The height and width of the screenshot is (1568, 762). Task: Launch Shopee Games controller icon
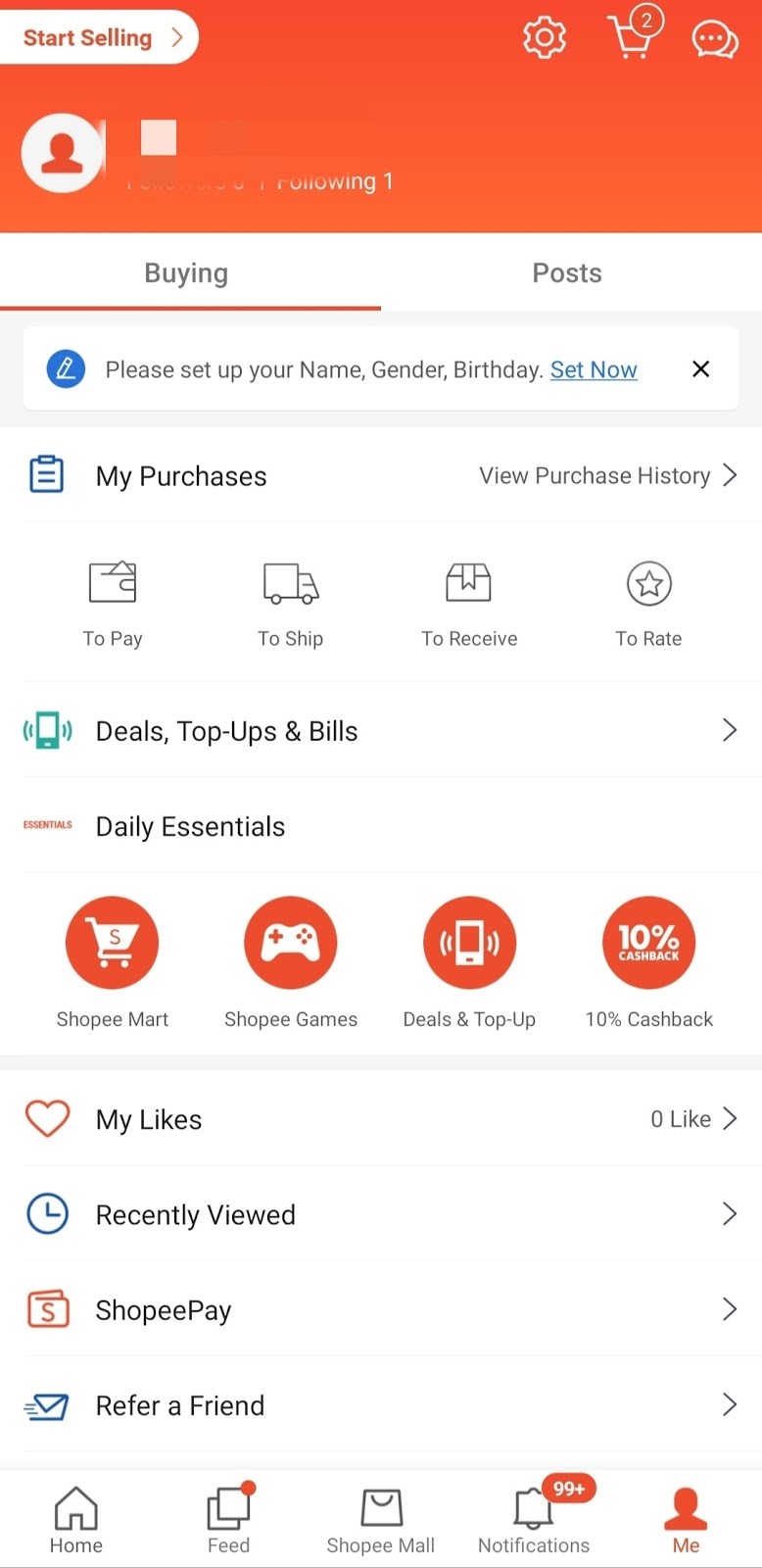pos(291,942)
